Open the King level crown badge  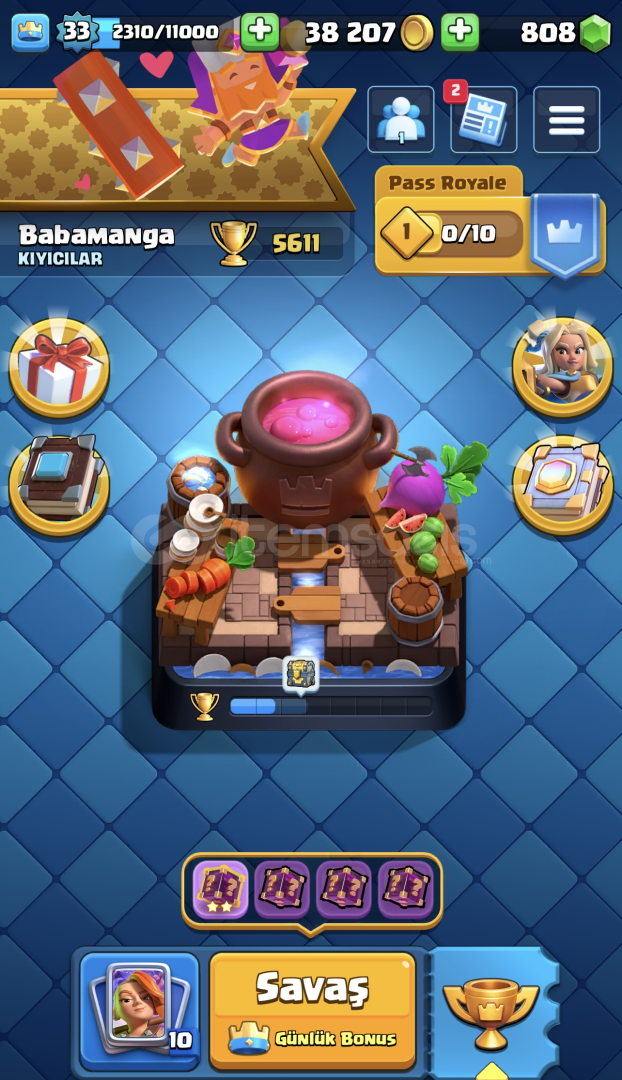coord(30,32)
